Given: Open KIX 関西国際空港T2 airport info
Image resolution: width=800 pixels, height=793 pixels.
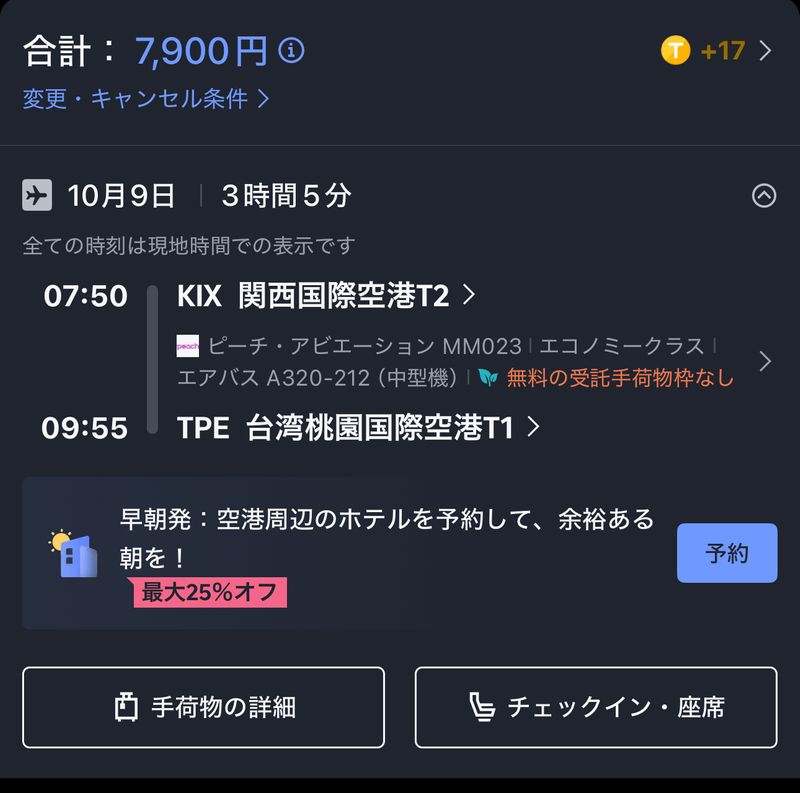Looking at the screenshot, I should (325, 296).
